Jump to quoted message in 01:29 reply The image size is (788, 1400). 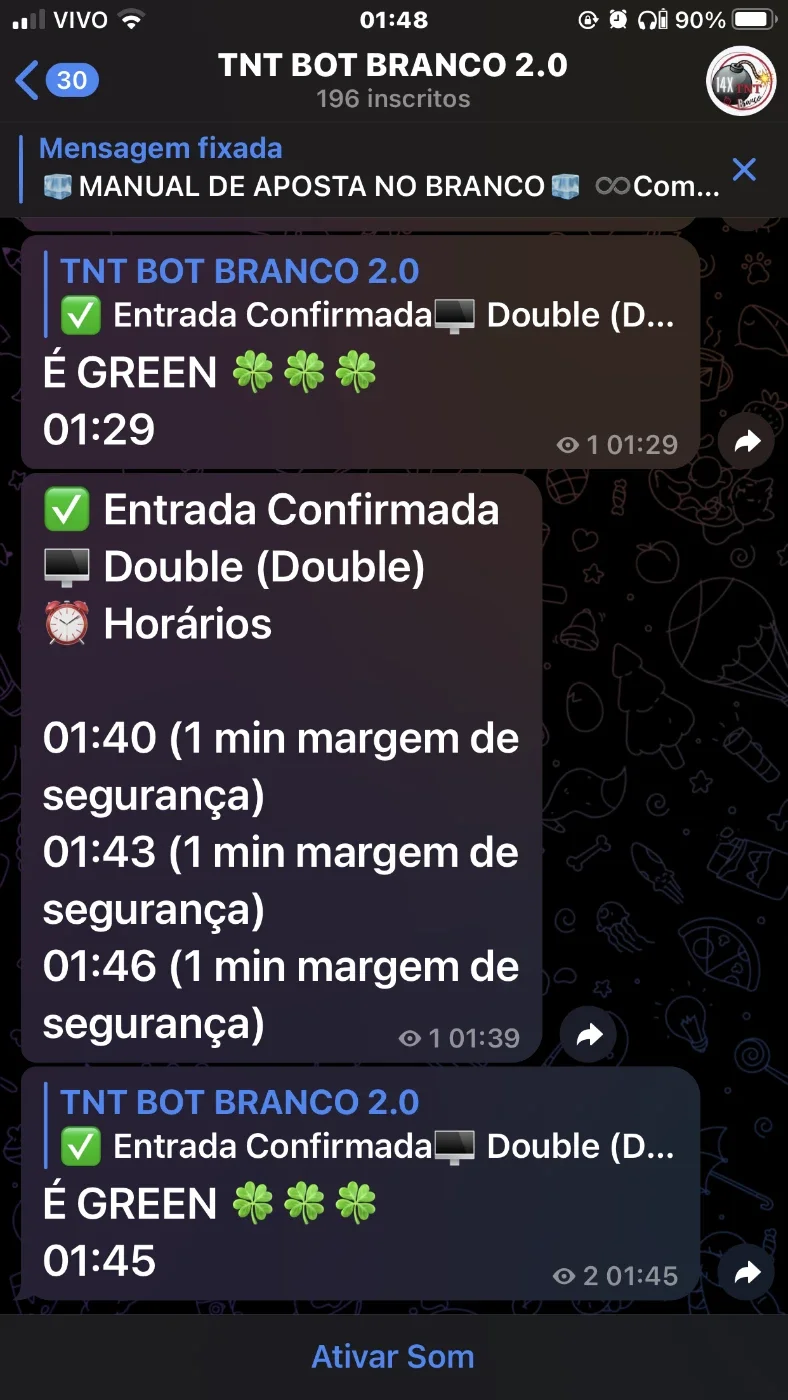pos(360,294)
